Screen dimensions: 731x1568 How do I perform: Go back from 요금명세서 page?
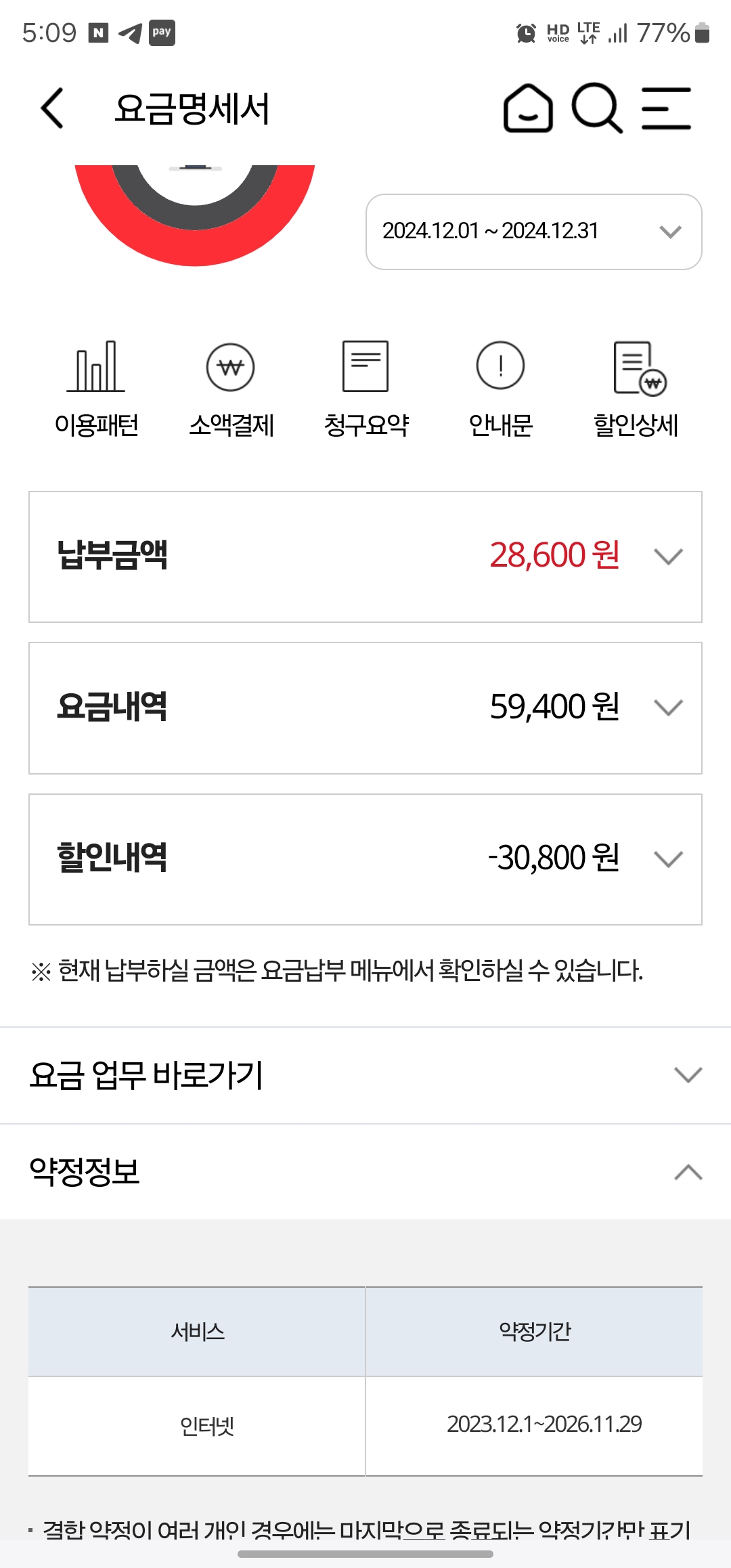[52, 108]
